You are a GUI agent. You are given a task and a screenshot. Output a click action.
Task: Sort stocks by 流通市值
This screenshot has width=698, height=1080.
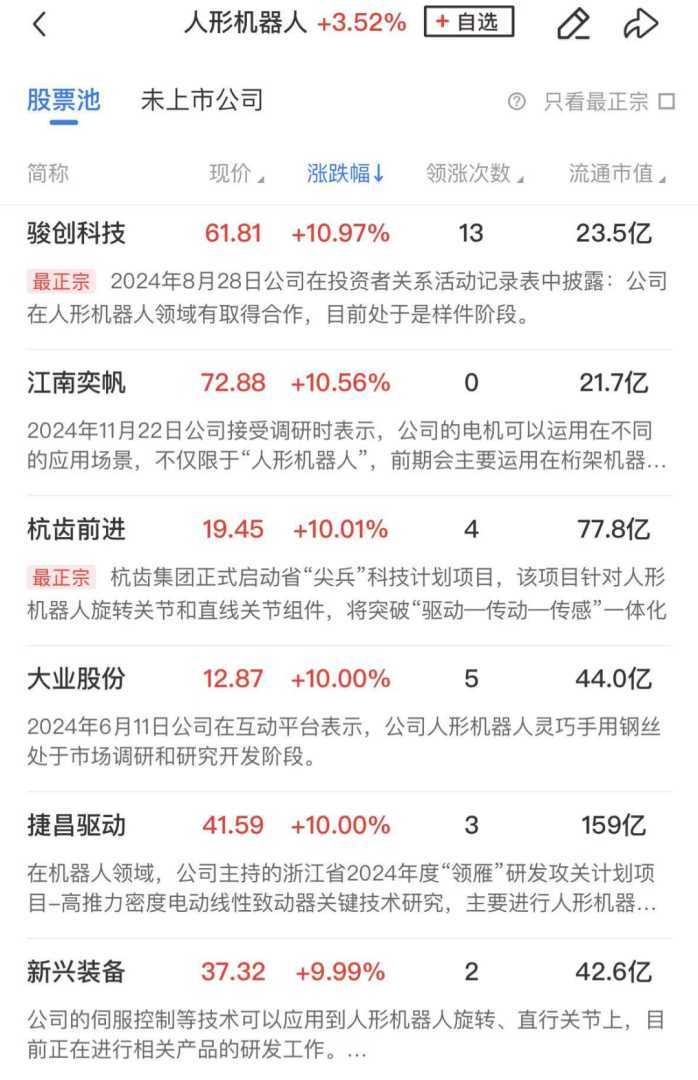click(x=617, y=173)
